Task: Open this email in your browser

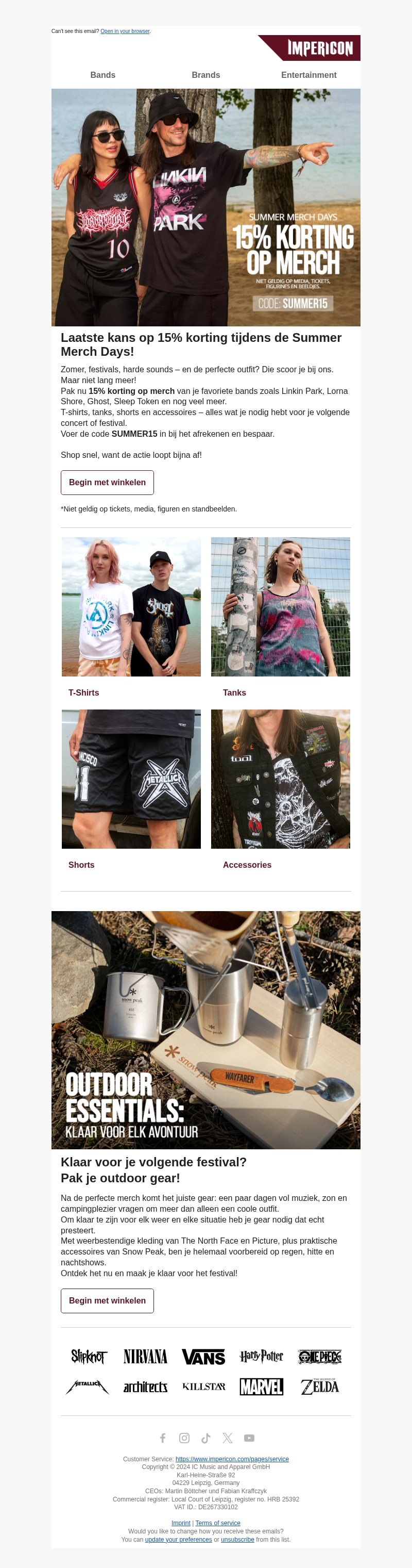Action: point(125,31)
